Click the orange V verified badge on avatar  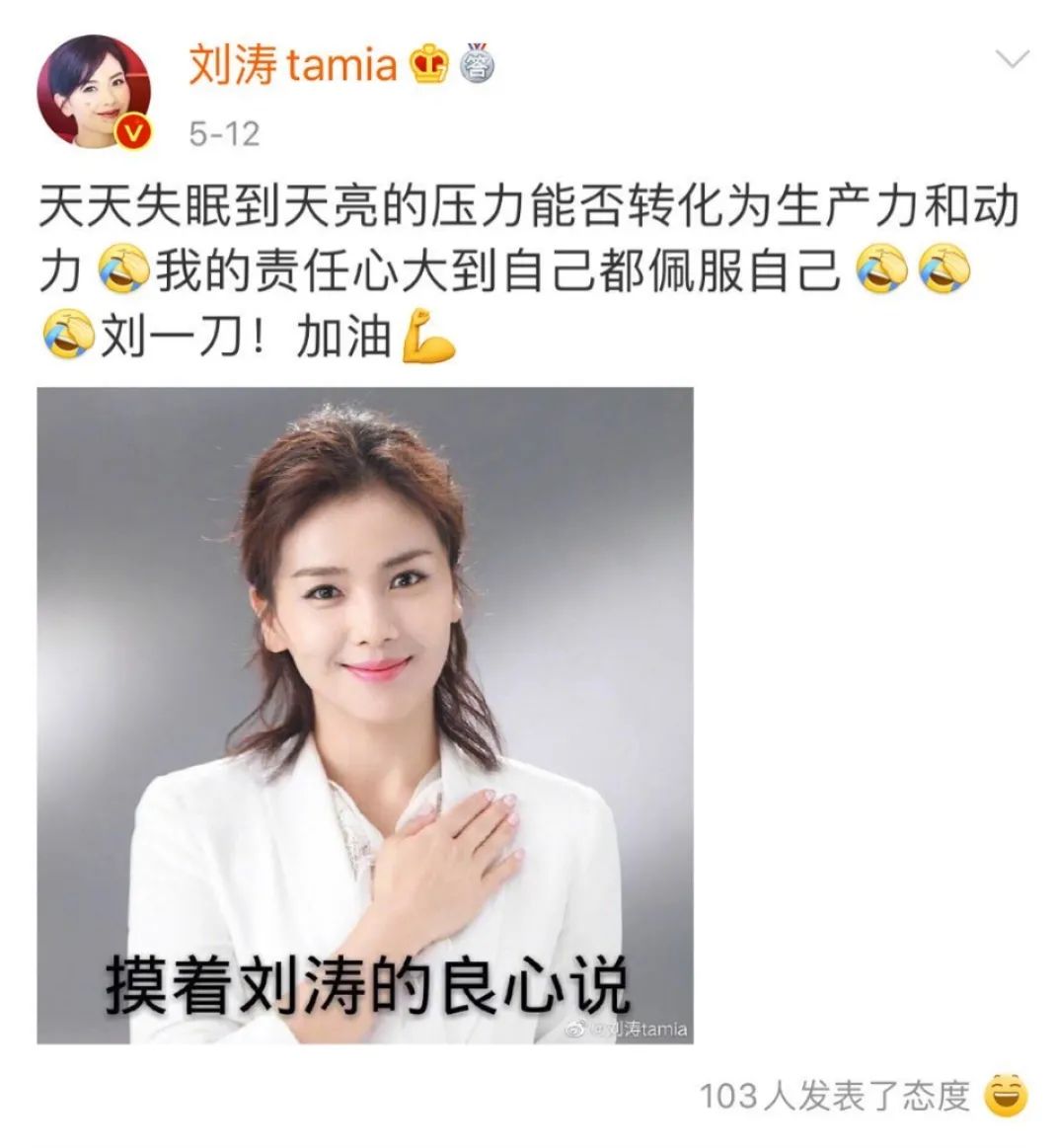tap(133, 129)
